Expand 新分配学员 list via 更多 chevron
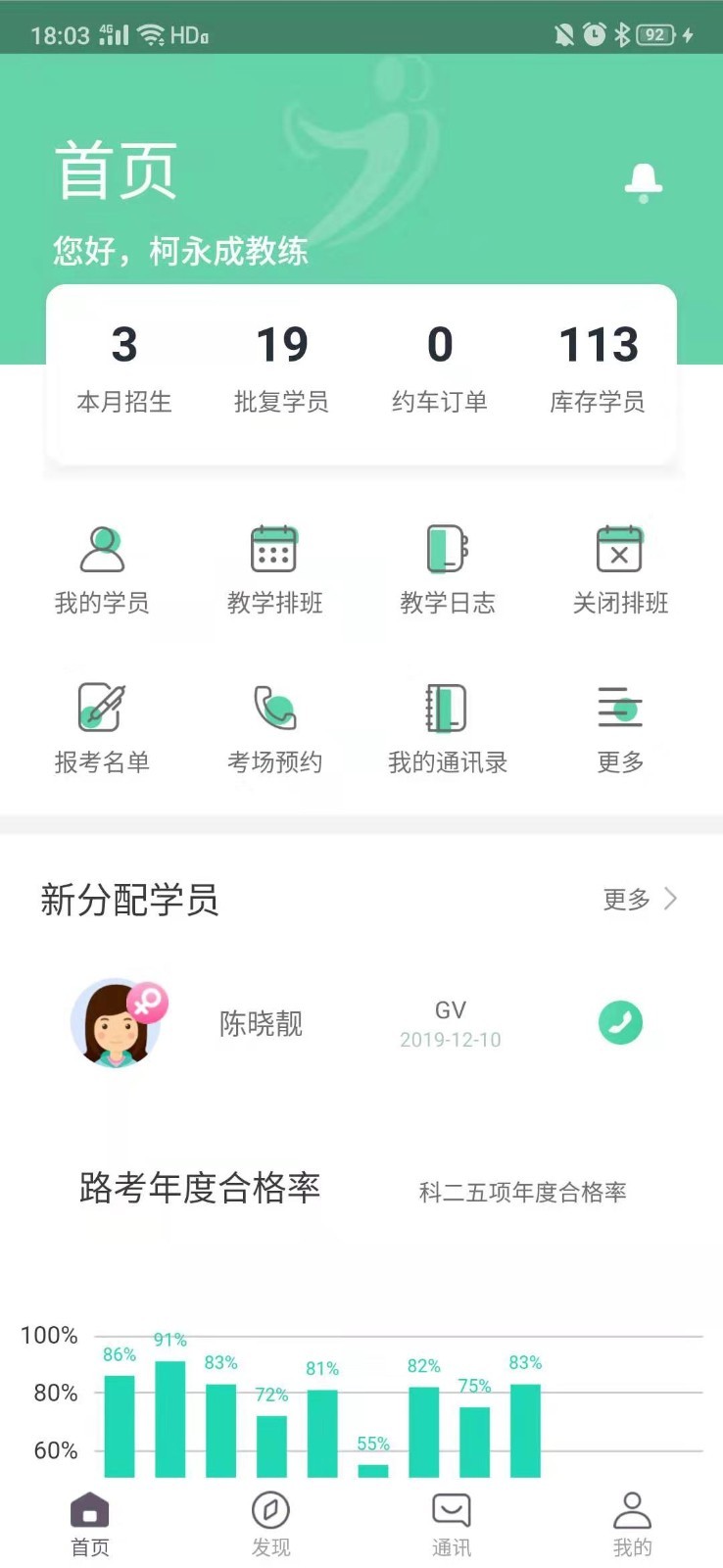 coord(640,899)
